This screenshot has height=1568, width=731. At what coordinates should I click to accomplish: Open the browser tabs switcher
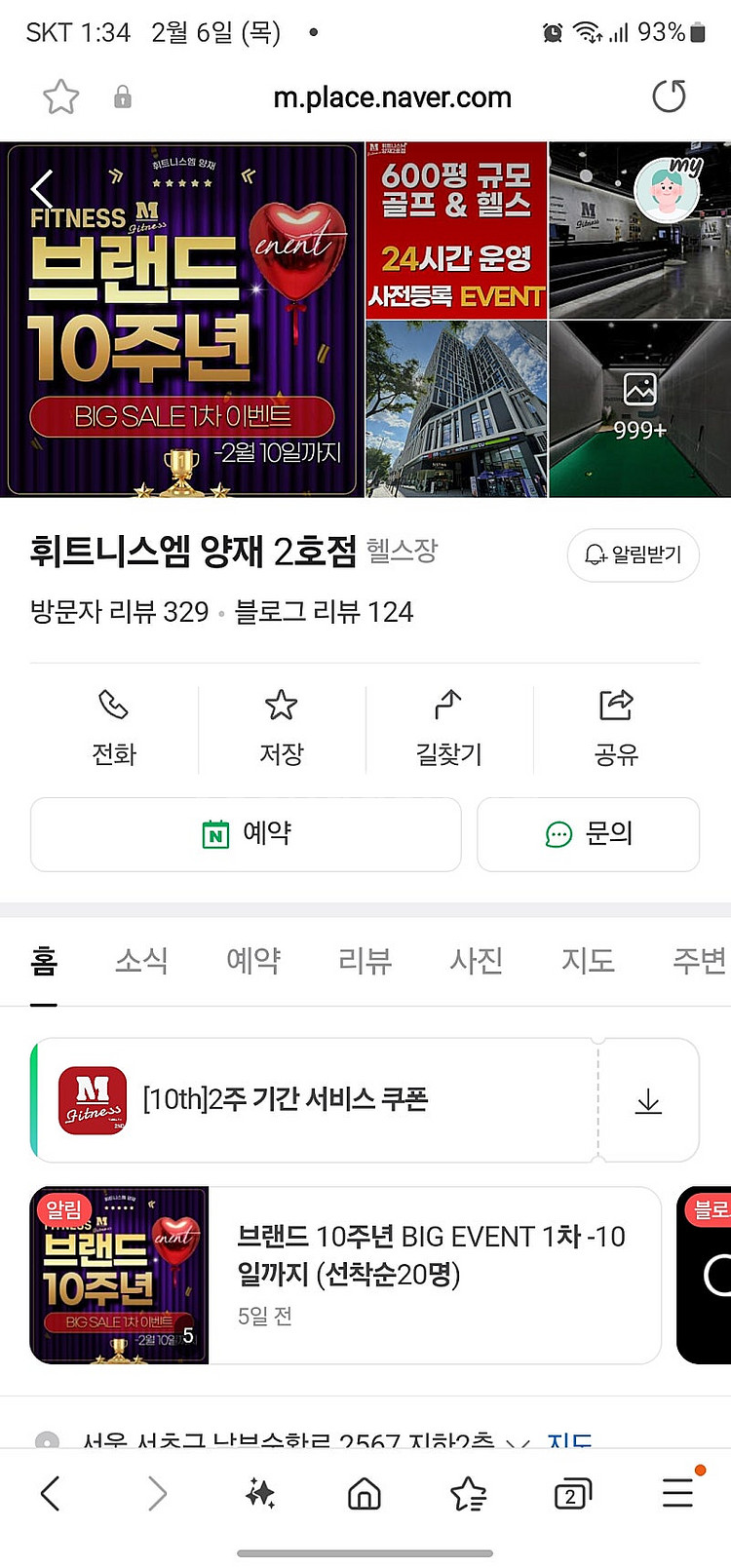click(572, 1493)
